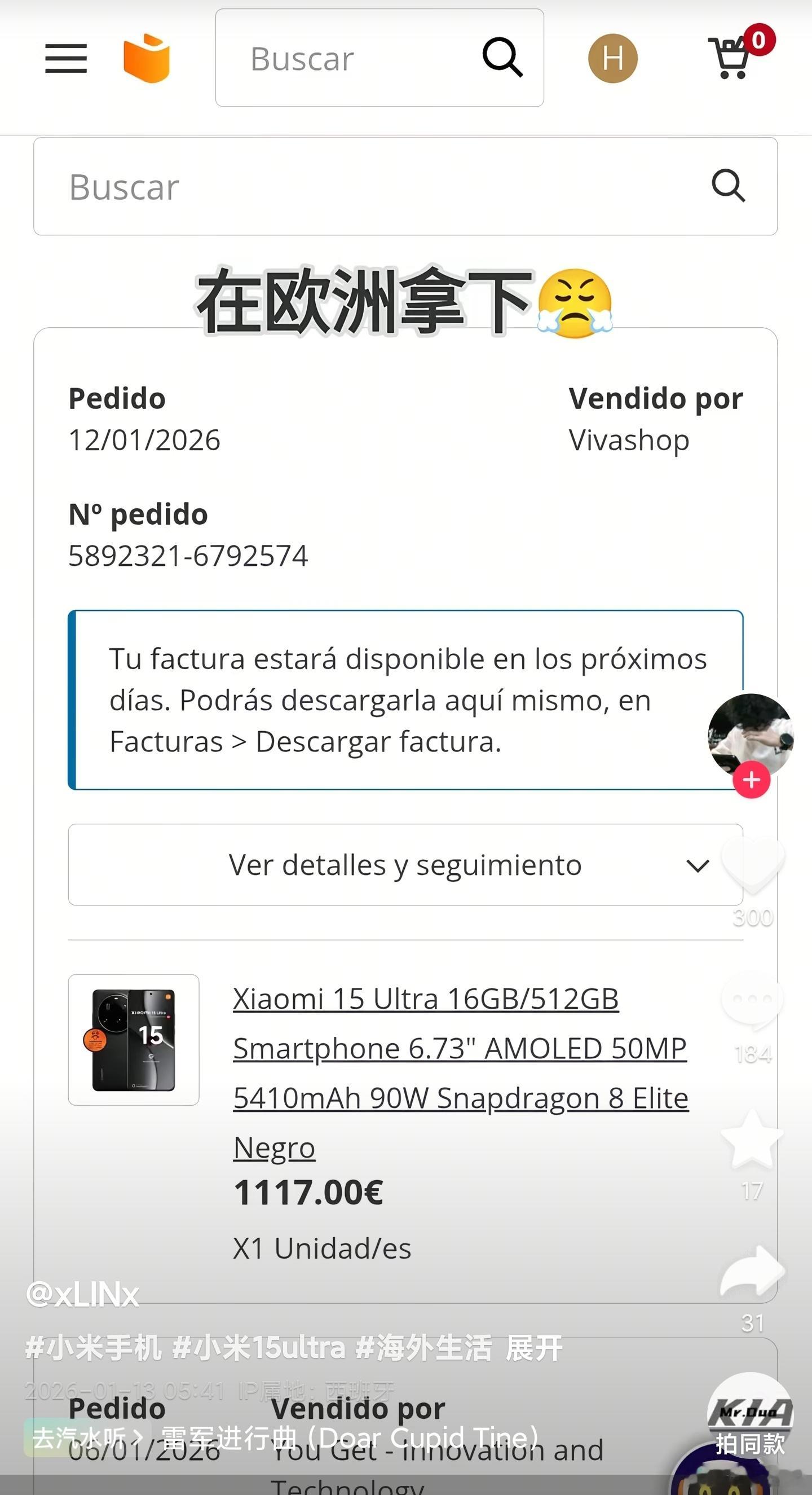The height and width of the screenshot is (1495, 812).
Task: Expand the caption with 展开
Action: (534, 1348)
